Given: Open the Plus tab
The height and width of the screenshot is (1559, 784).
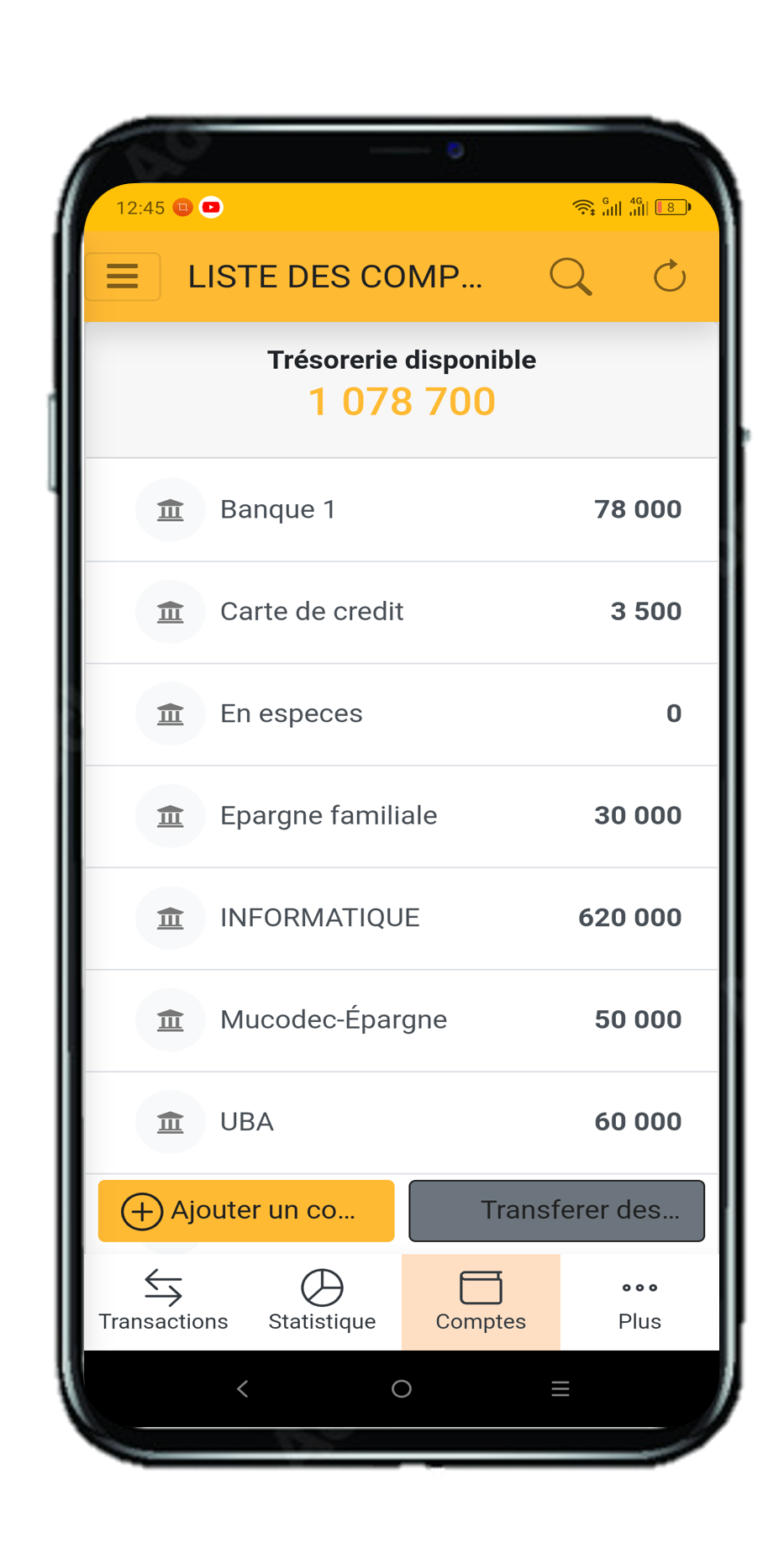Looking at the screenshot, I should 639,1302.
